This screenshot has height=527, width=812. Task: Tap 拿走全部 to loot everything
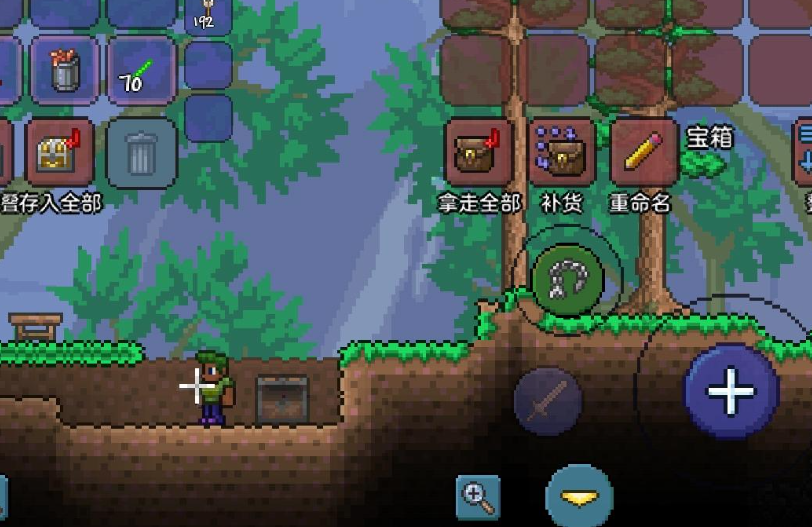[x=479, y=153]
